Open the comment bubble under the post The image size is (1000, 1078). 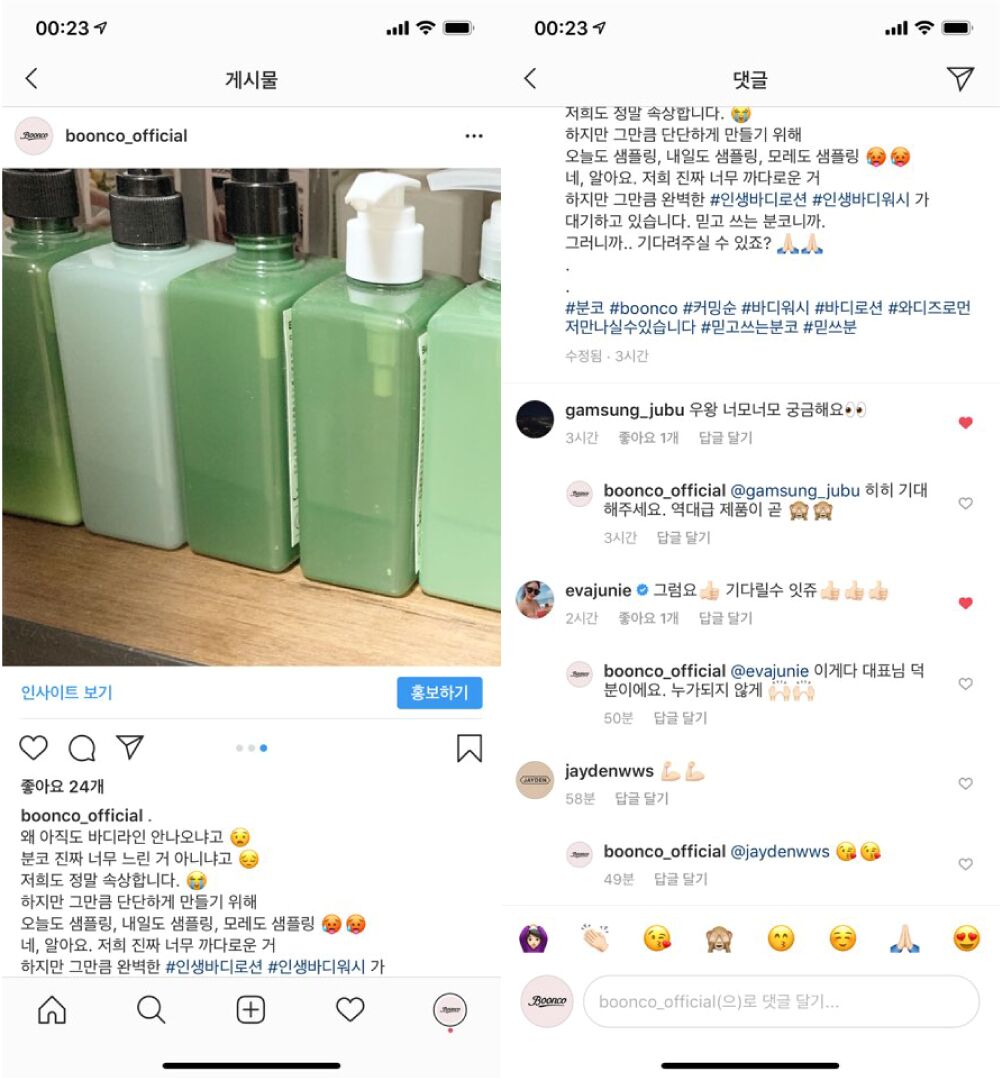coord(82,748)
